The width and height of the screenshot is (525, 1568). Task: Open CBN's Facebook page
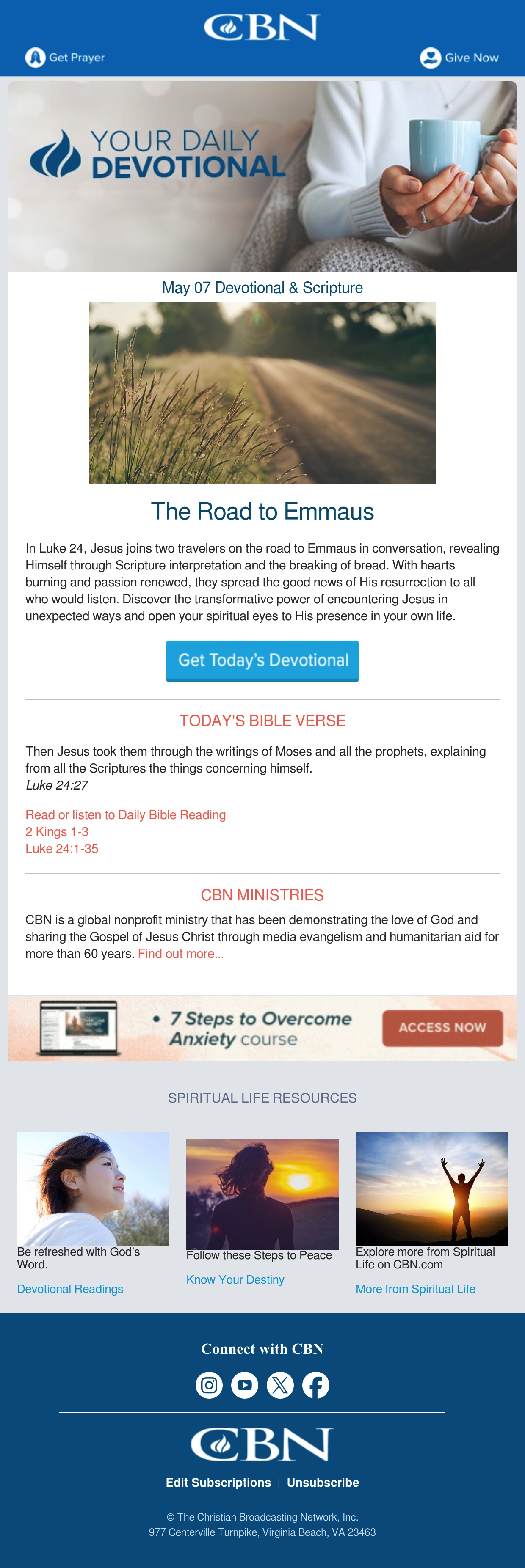(x=316, y=1385)
